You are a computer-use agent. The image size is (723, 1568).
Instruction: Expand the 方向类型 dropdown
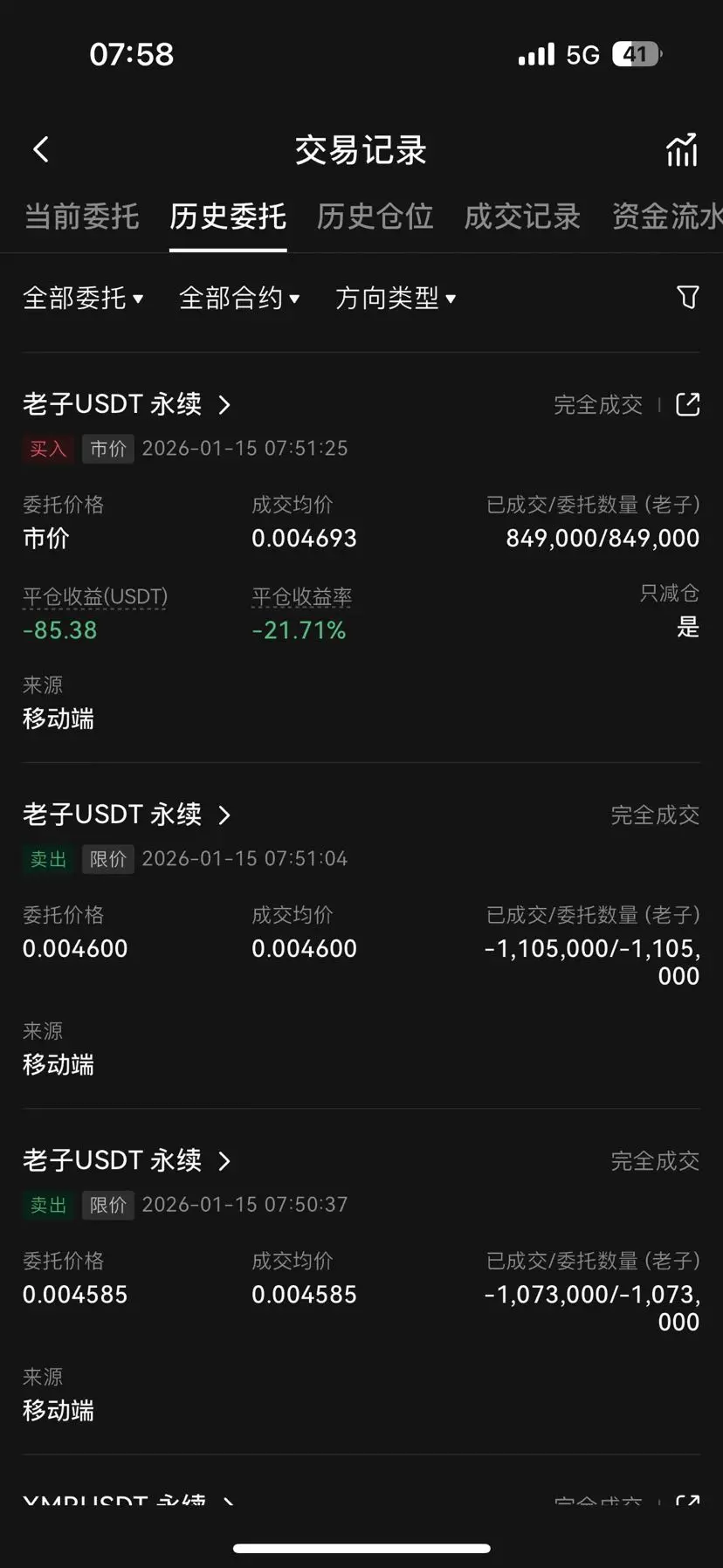[396, 299]
